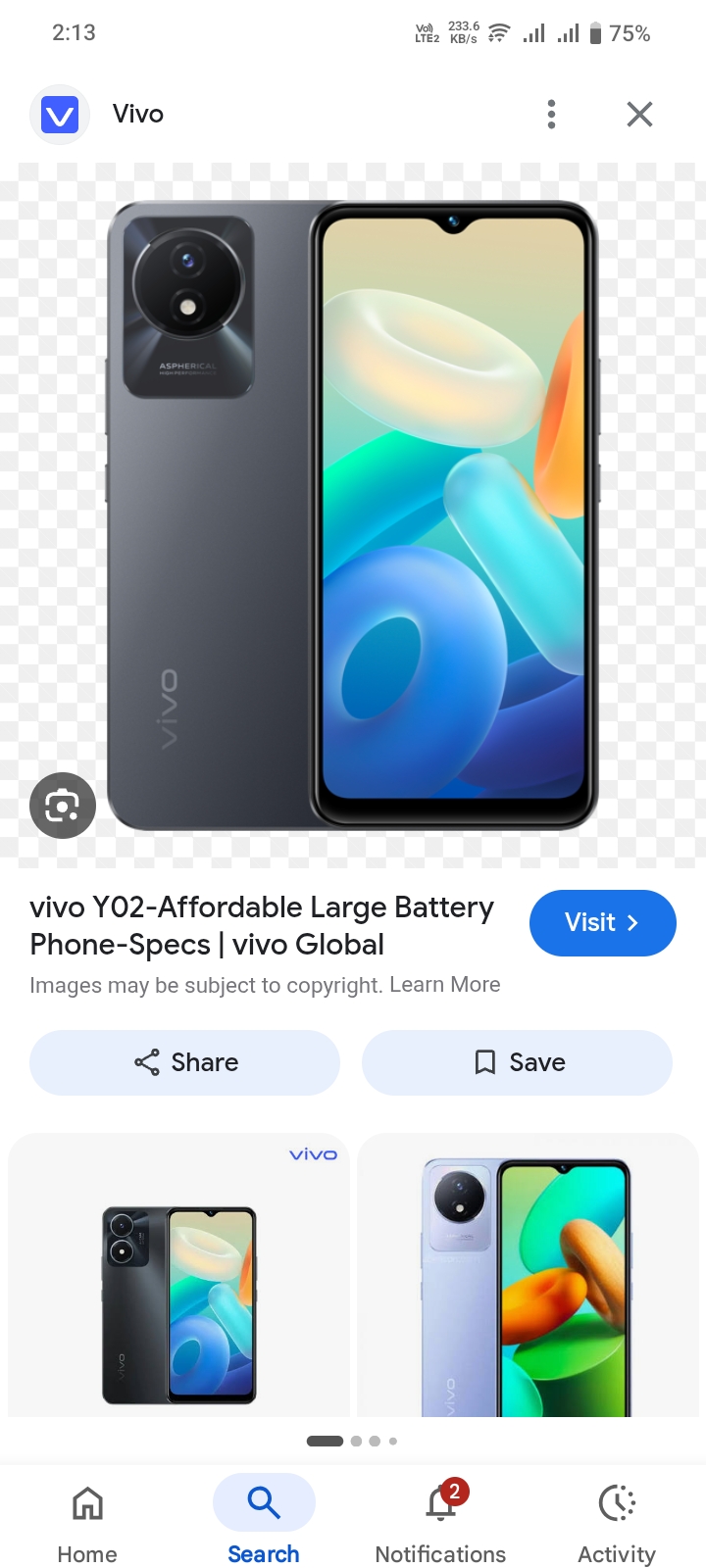Search this image with Google Lens
Viewport: 706px width, 1568px height.
[x=63, y=806]
